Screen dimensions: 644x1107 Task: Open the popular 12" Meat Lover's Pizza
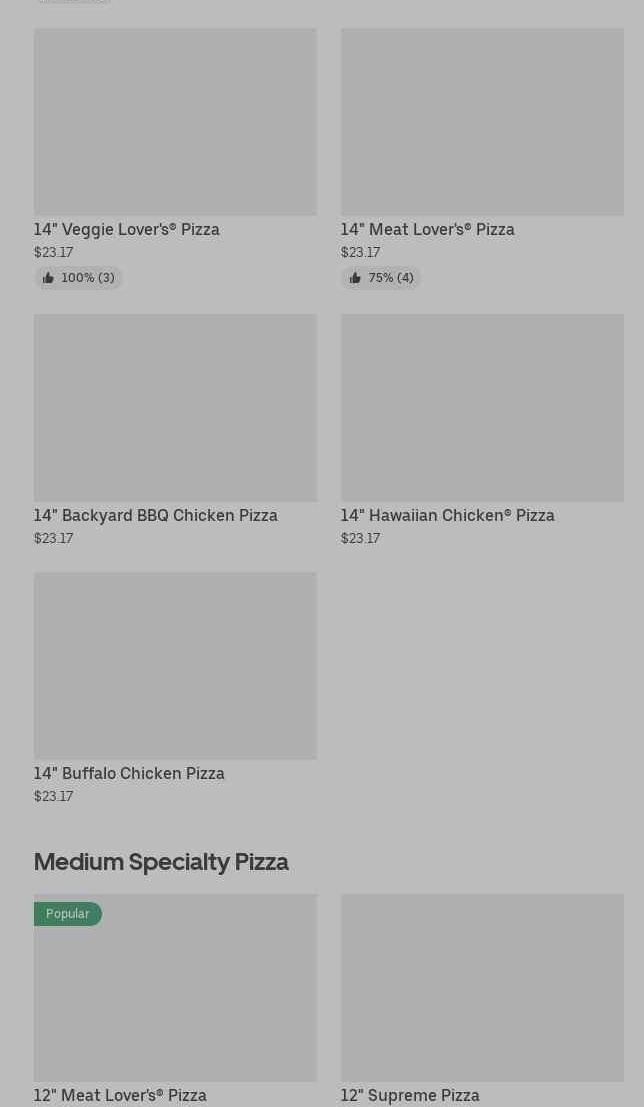[175, 988]
